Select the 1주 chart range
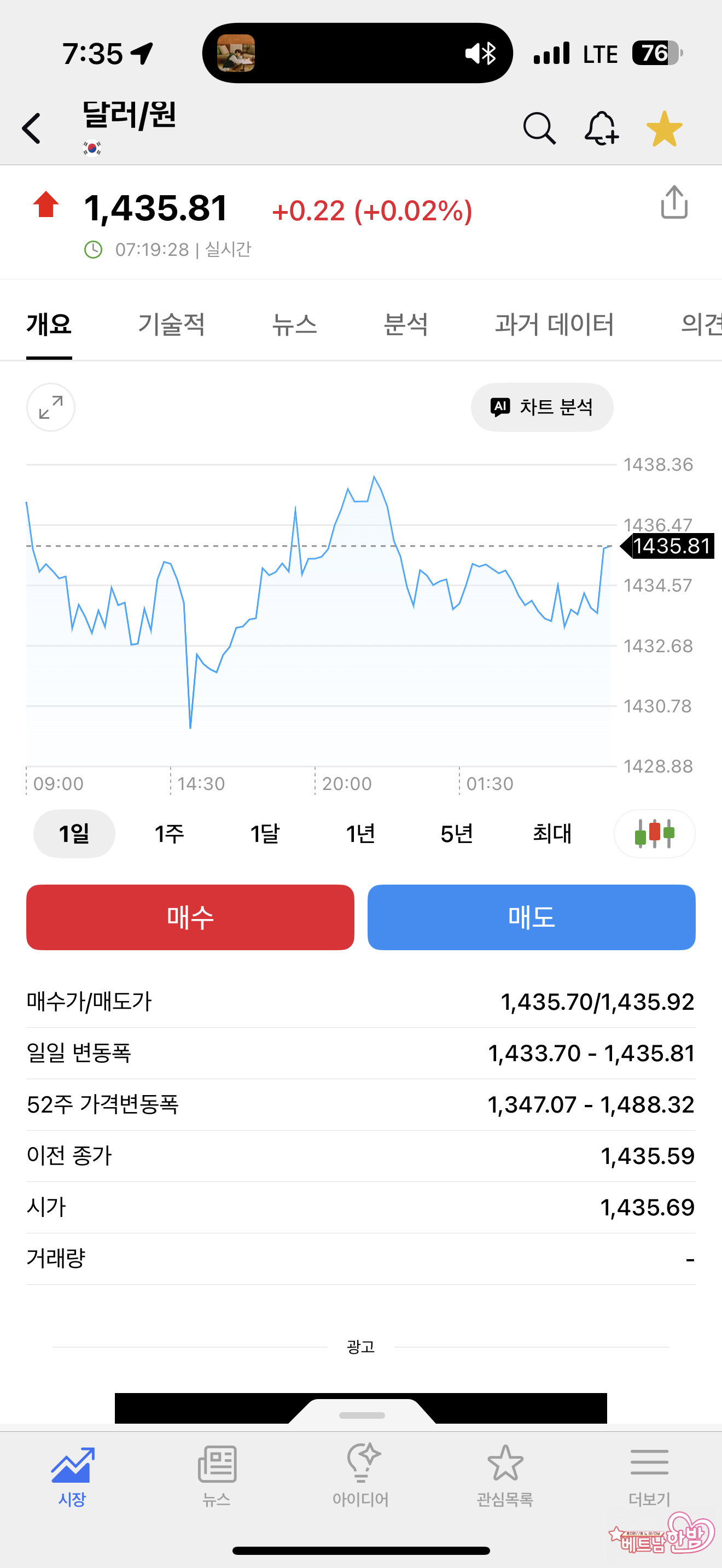This screenshot has width=722, height=1568. pyautogui.click(x=169, y=833)
